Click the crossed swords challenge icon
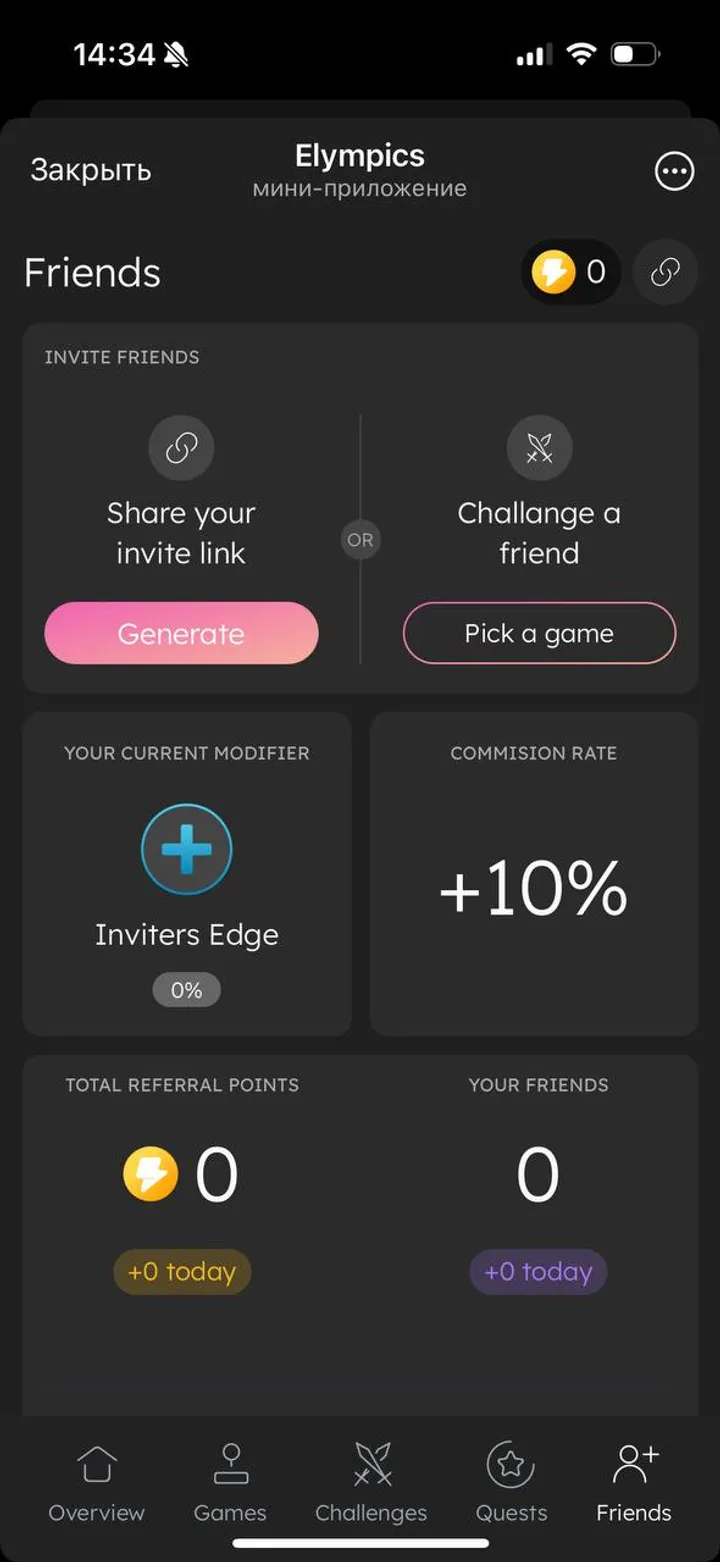720x1562 pixels. (539, 447)
